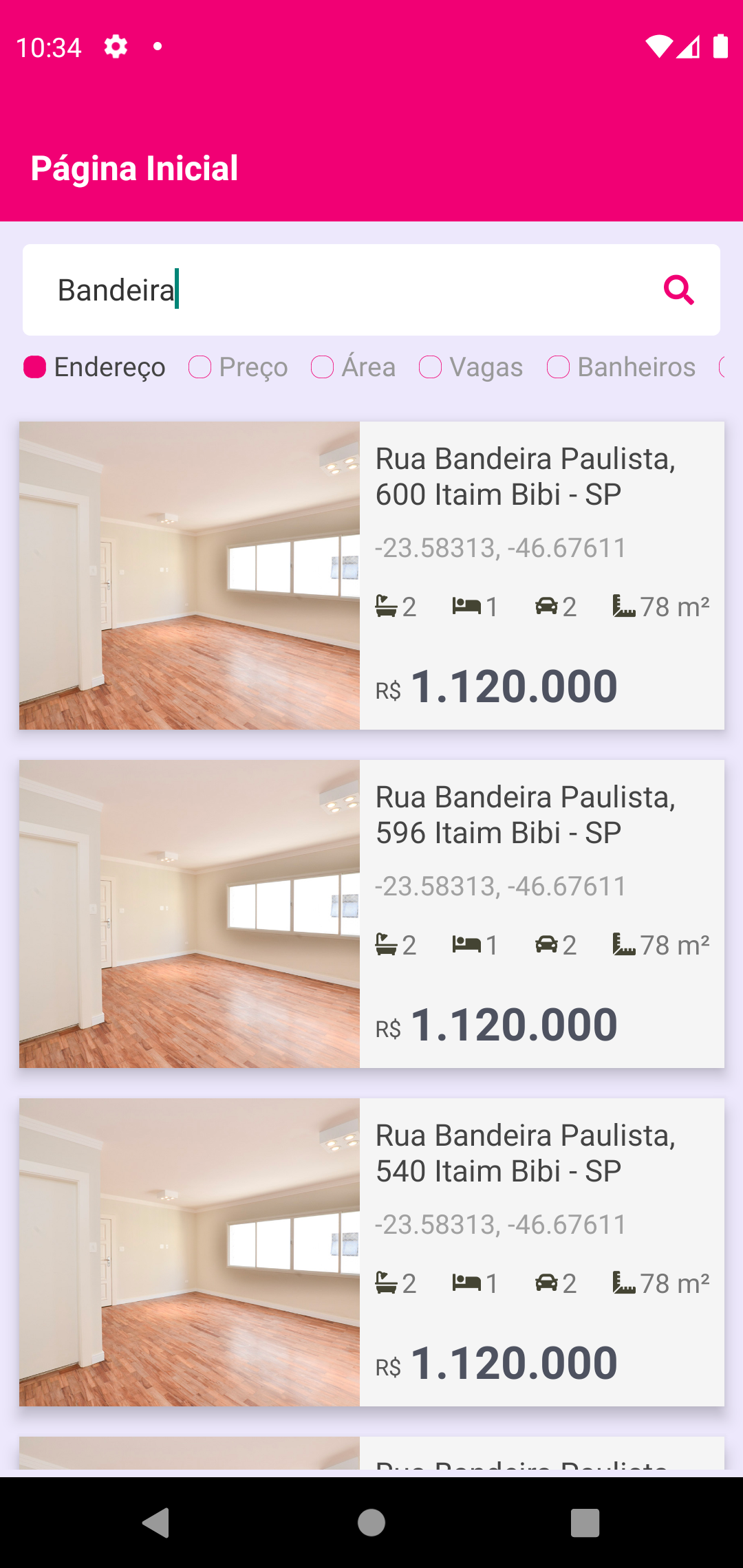Open listing Rua Bandeira Paulista, 596
Screen dimensions: 743x1568
[371, 913]
